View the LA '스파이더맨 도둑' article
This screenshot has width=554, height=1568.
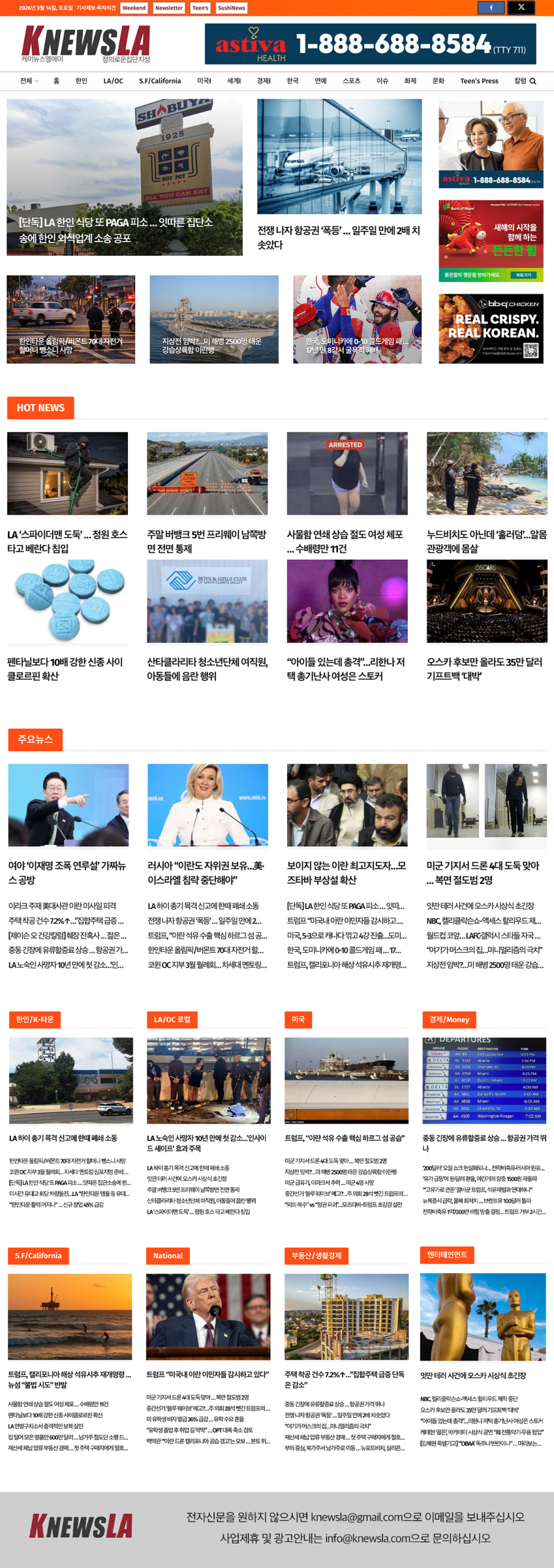tap(67, 541)
